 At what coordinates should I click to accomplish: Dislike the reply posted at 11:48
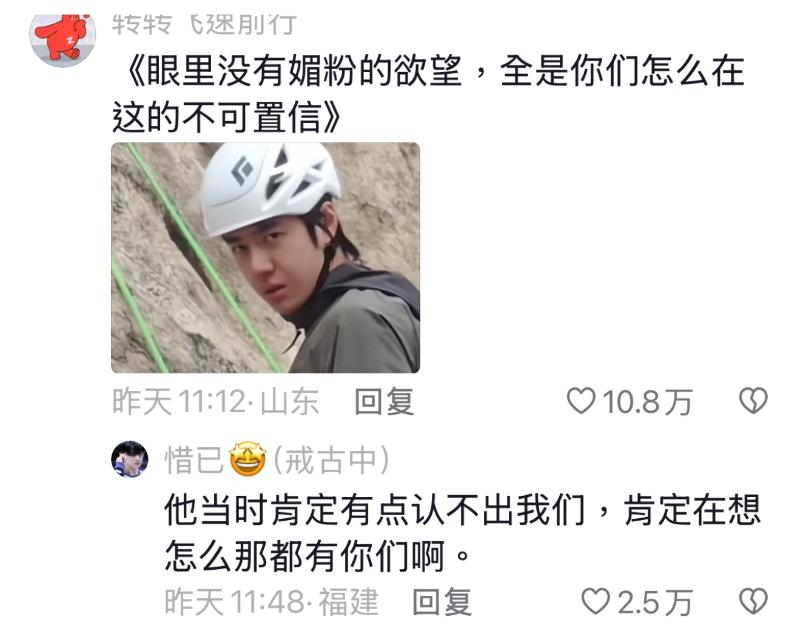coord(752,602)
